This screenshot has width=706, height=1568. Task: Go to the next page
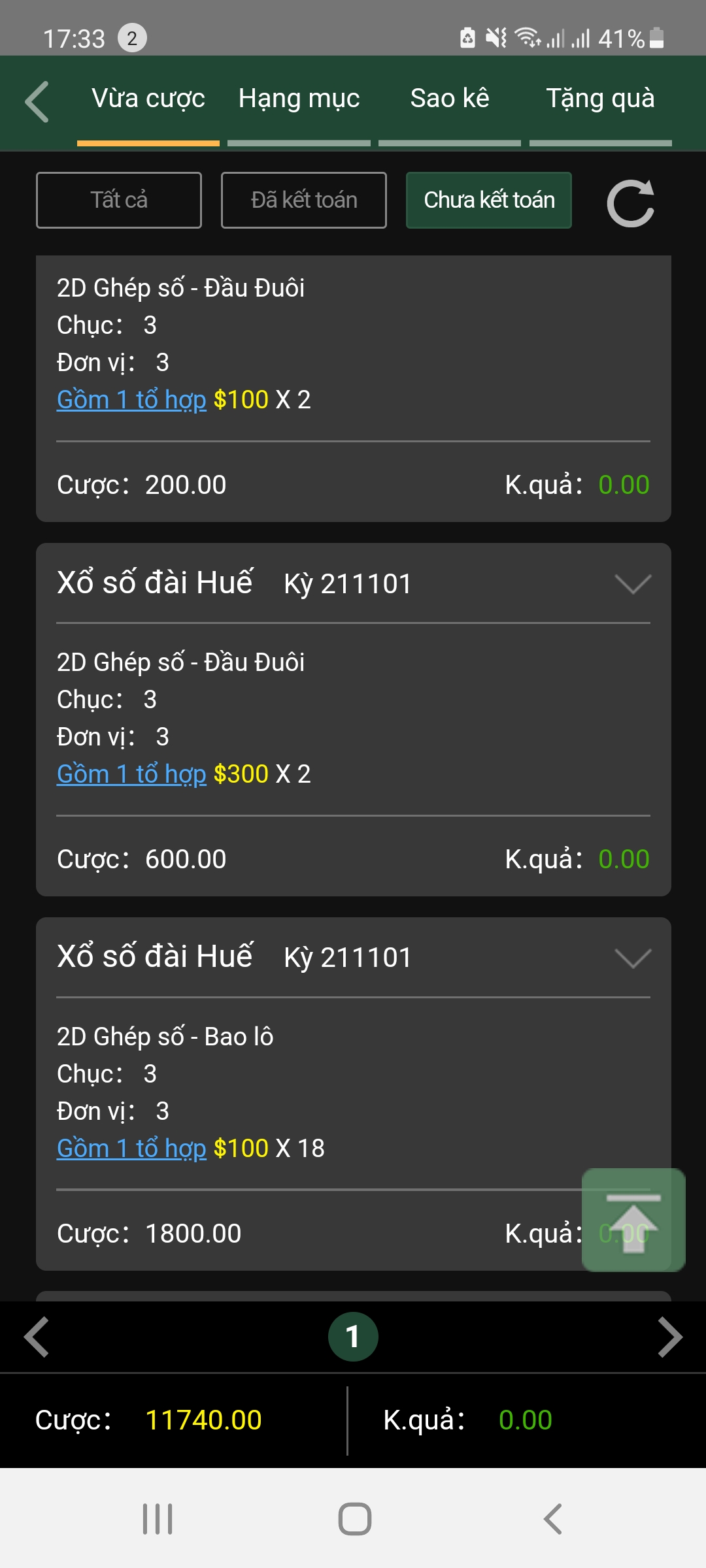click(x=670, y=1337)
